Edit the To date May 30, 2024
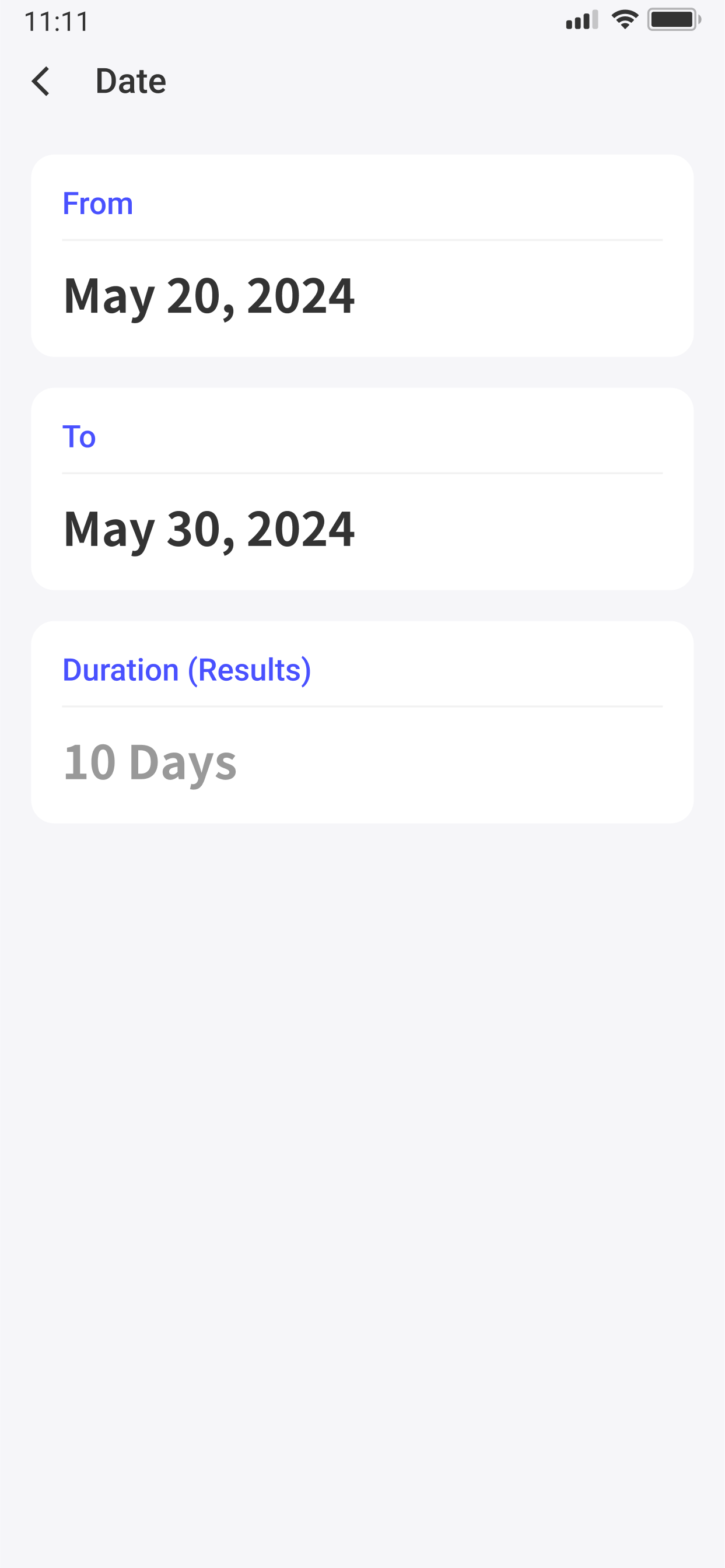 pyautogui.click(x=209, y=529)
